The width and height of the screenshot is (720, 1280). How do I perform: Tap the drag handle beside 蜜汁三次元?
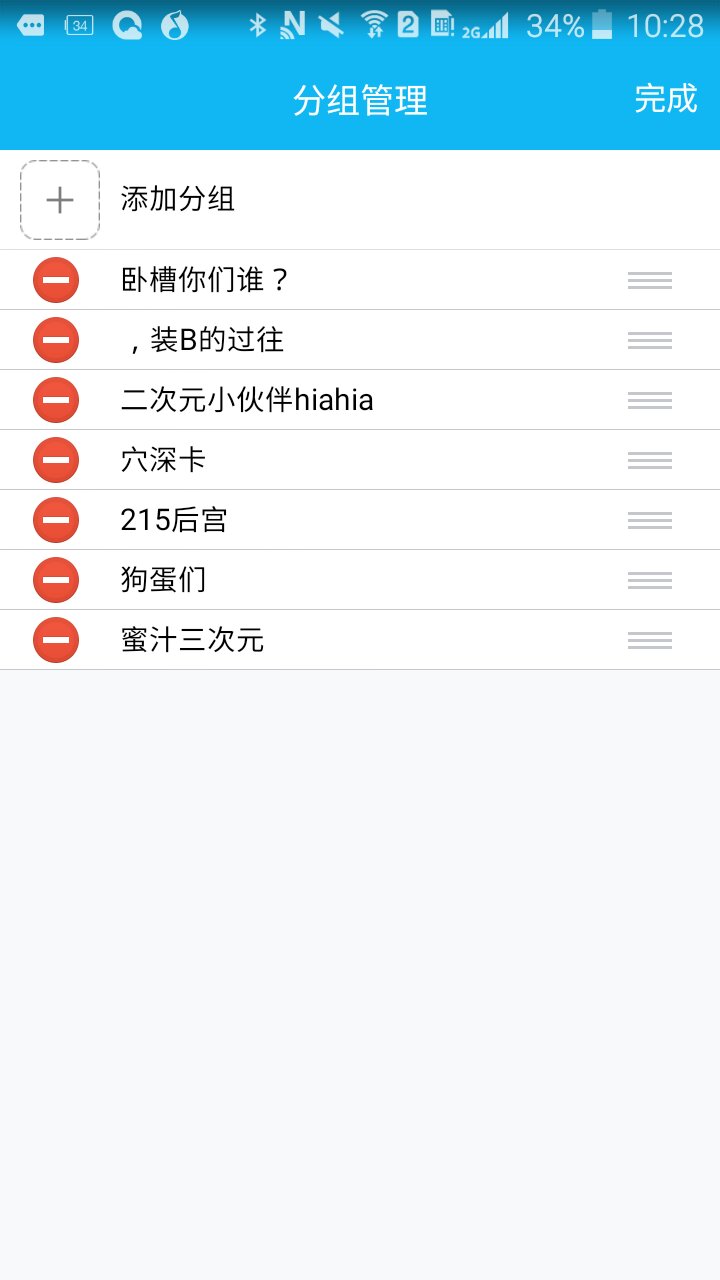[648, 640]
